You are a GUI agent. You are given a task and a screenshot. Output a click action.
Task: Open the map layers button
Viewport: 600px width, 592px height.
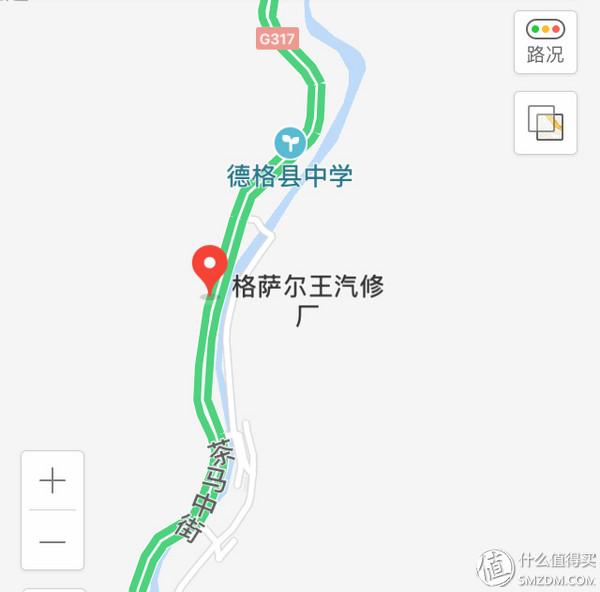point(545,123)
